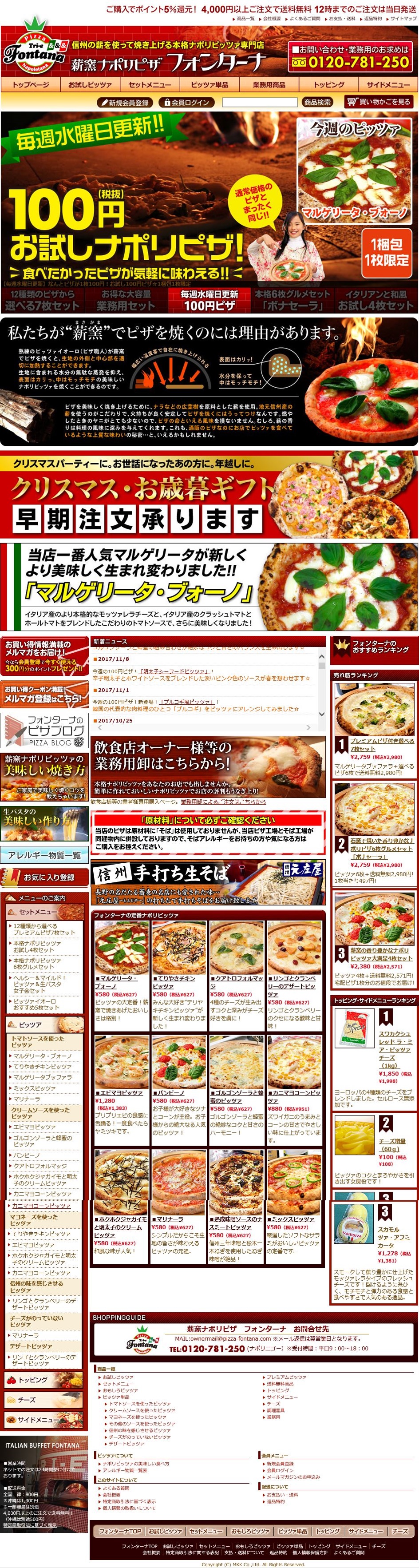Open 会員ログイン
The image size is (419, 1568).
click(x=187, y=102)
